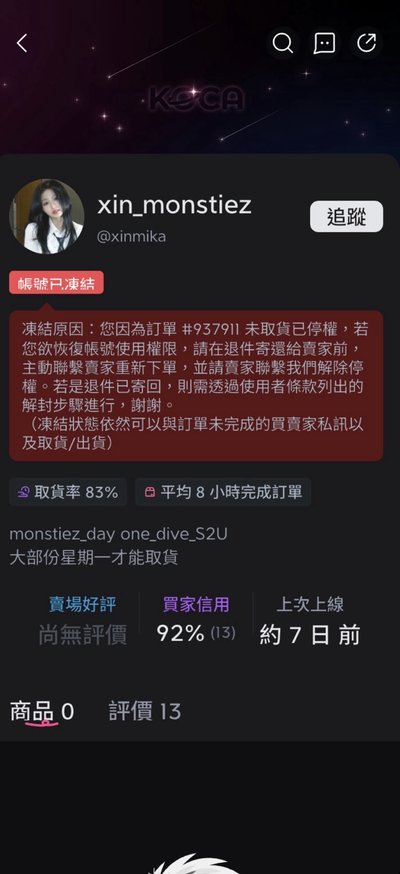This screenshot has height=874, width=400.
Task: Share this seller profile
Action: 367,43
